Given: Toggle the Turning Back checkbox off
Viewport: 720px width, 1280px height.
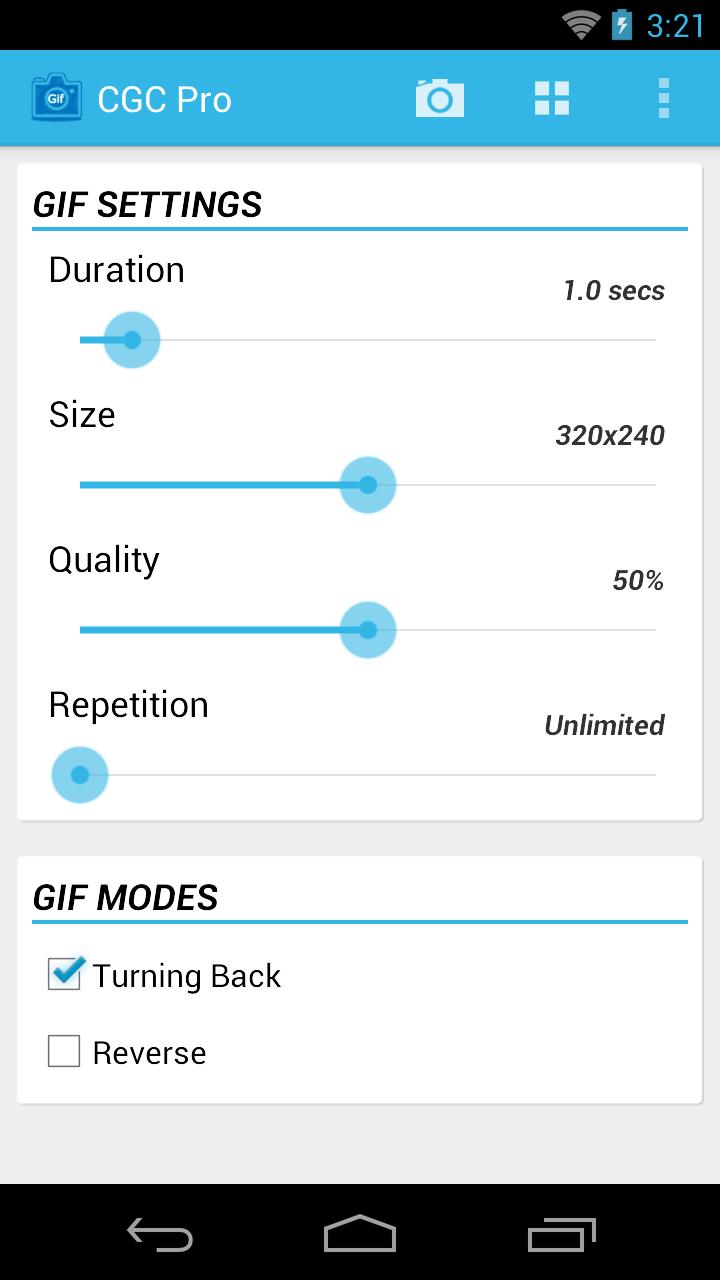Looking at the screenshot, I should tap(64, 974).
